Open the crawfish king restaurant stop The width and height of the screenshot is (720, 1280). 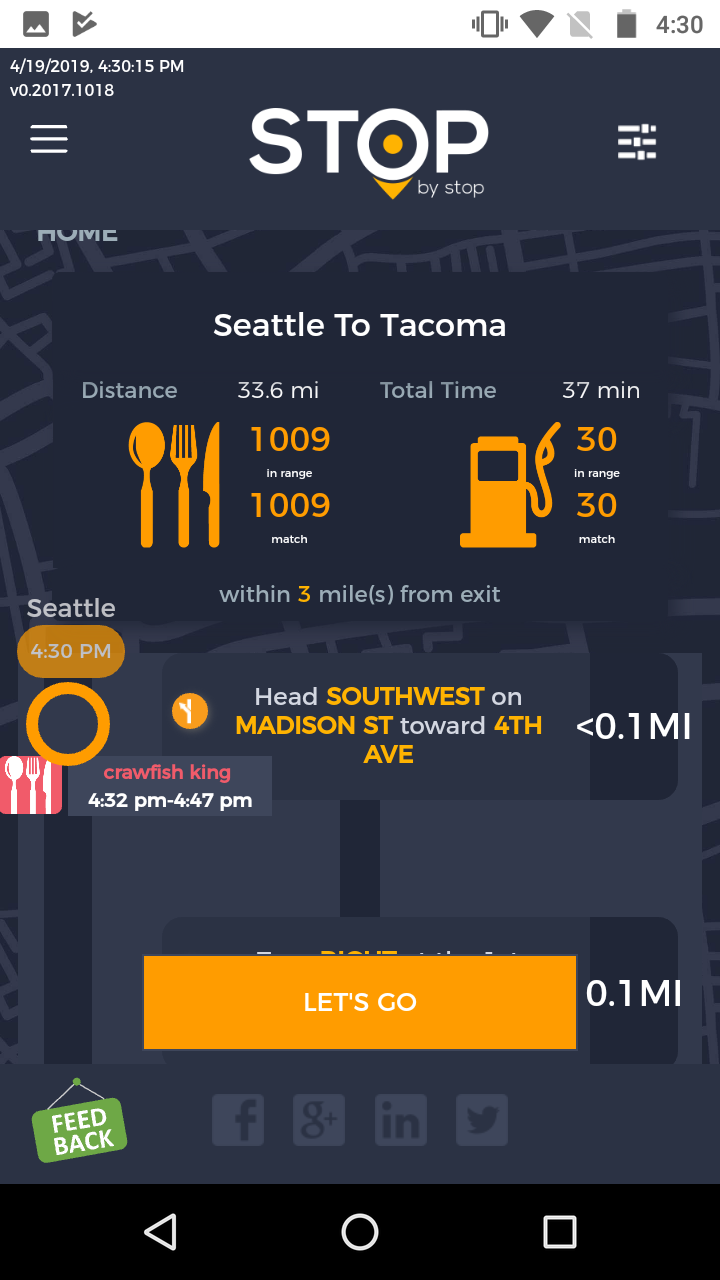(x=167, y=786)
